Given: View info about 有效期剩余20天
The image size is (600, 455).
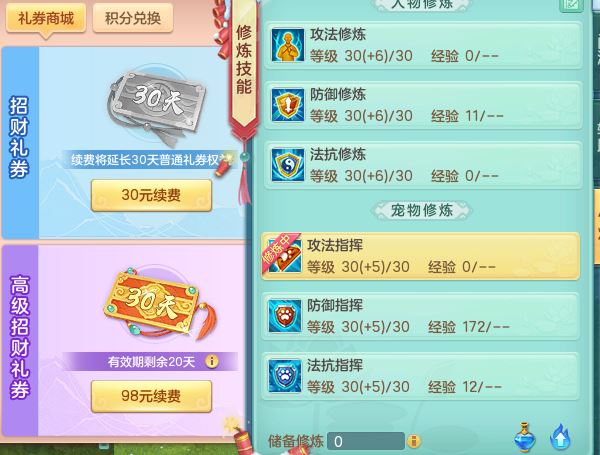Looking at the screenshot, I should [212, 361].
